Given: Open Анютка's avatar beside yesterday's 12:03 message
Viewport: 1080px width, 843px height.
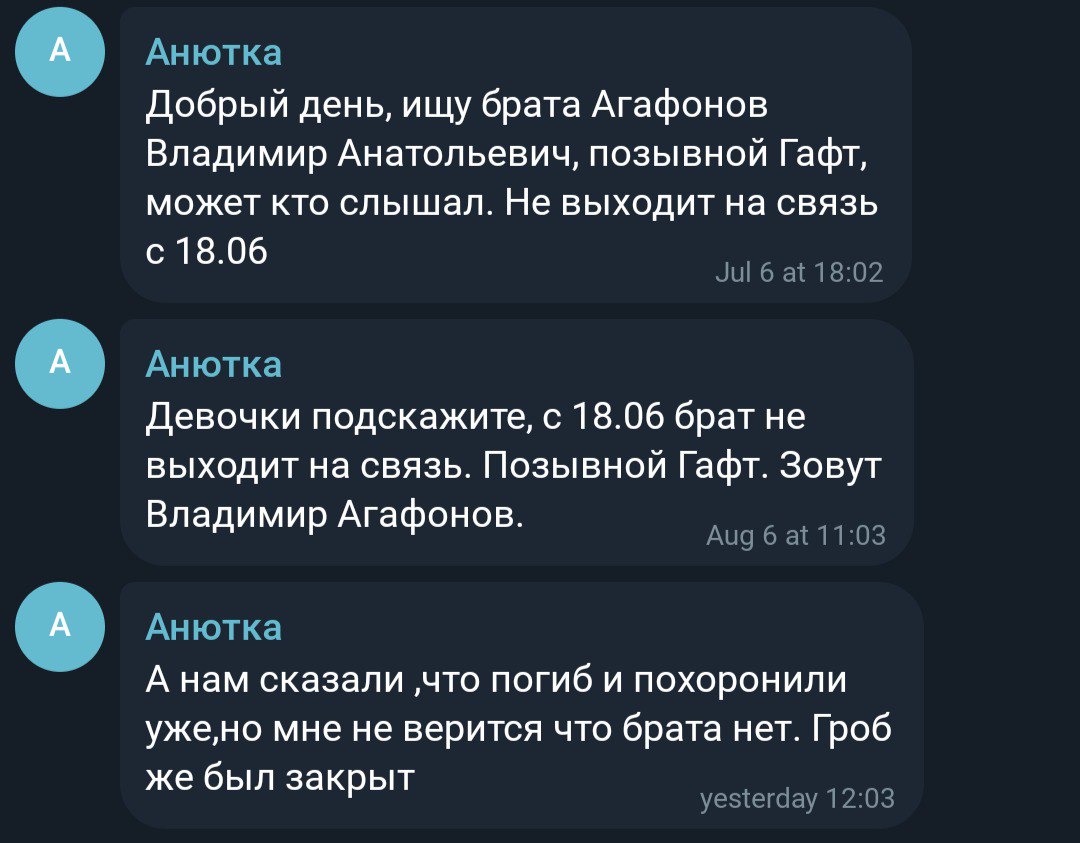Looking at the screenshot, I should pyautogui.click(x=60, y=625).
